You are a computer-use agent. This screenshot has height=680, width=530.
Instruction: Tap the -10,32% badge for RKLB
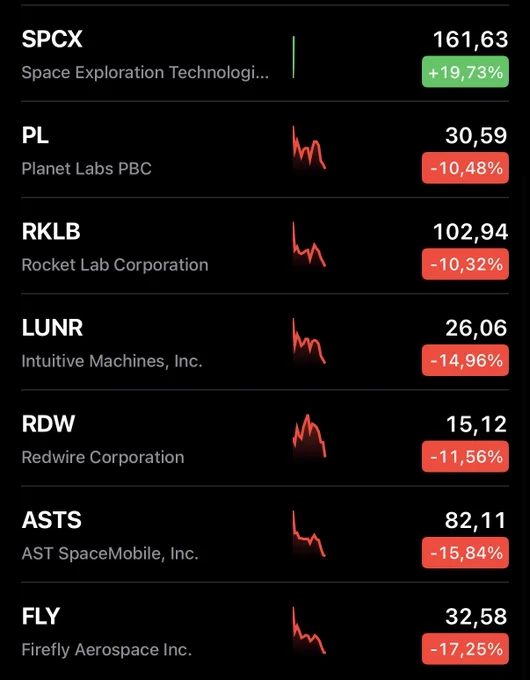(465, 264)
